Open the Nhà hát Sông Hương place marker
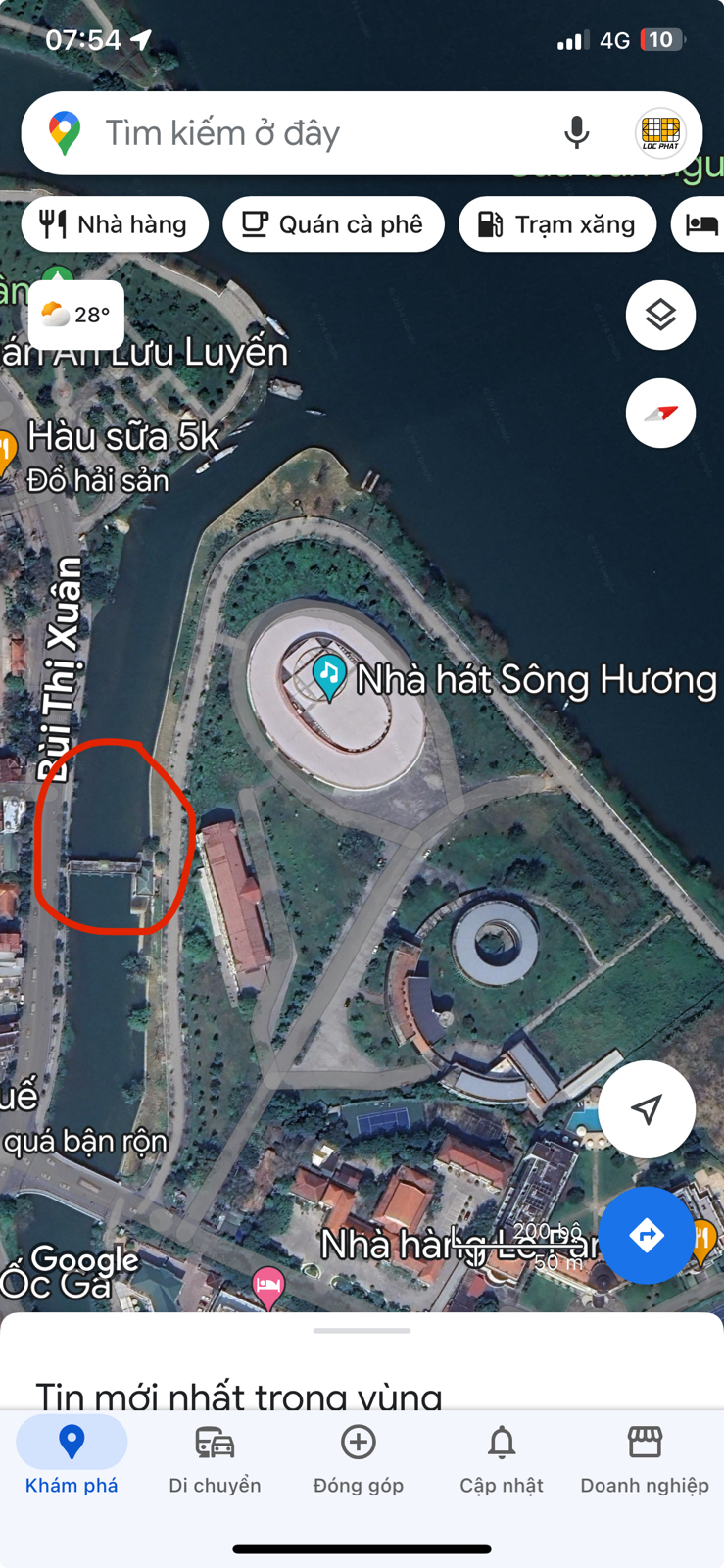Viewport: 724px width, 1568px height. click(329, 674)
